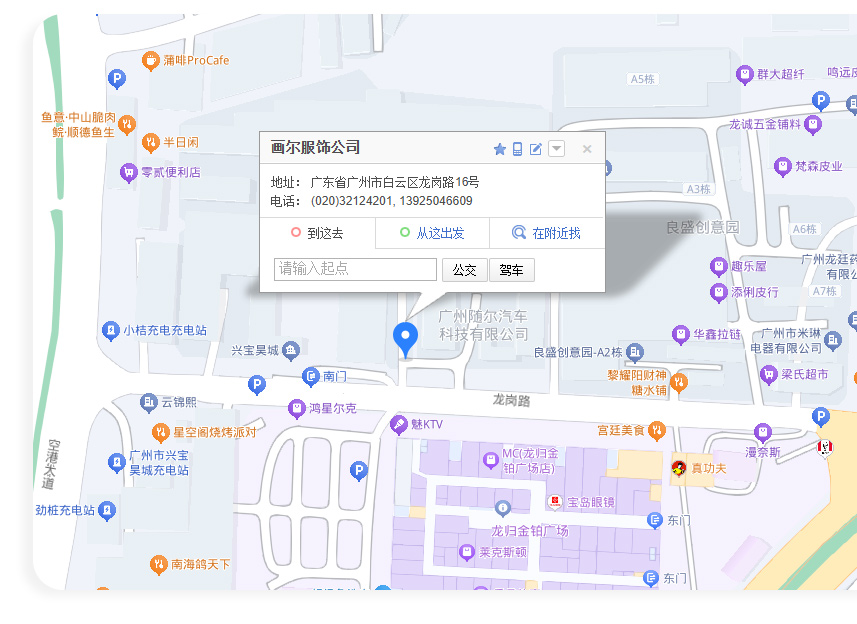Select the 到这去 tab
Image resolution: width=857 pixels, height=624 pixels.
317,233
